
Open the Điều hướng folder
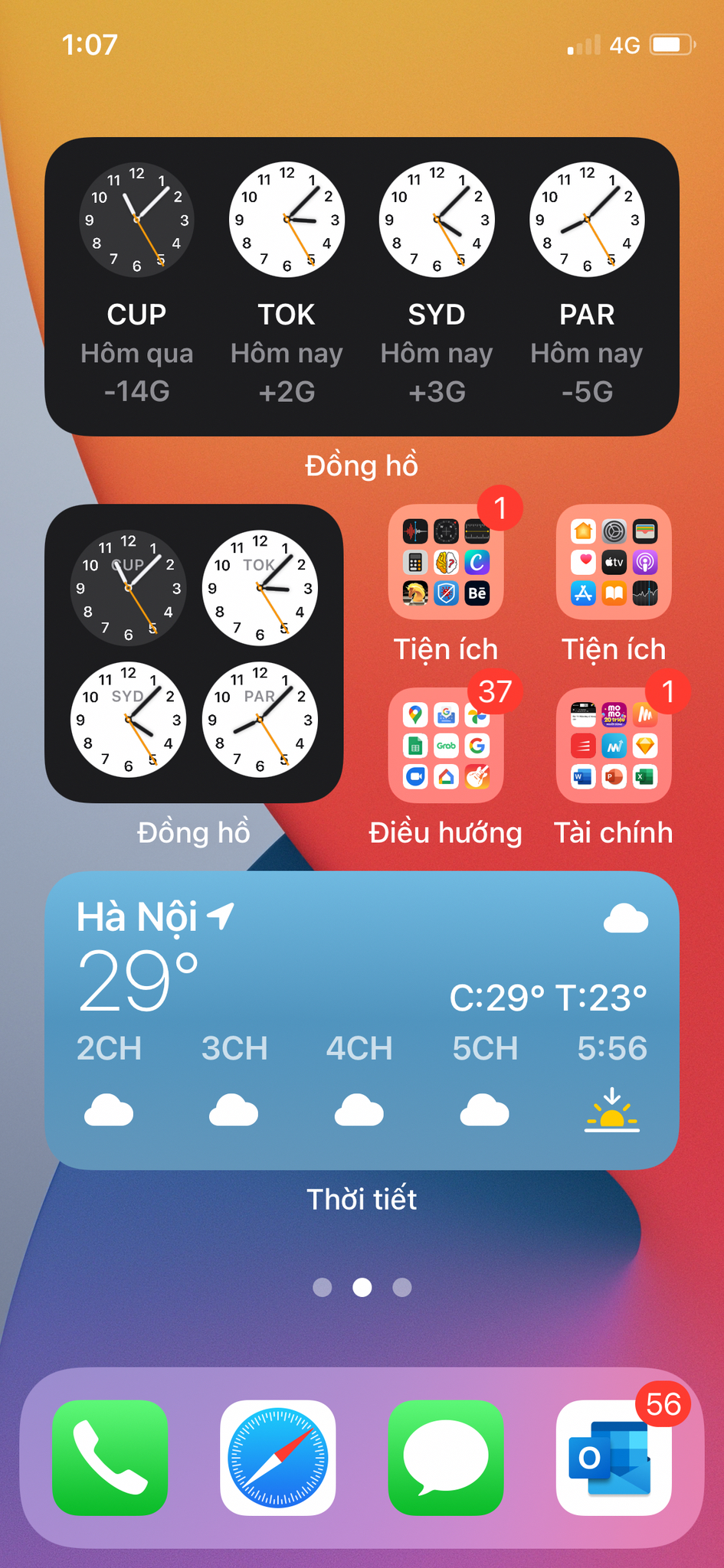click(x=446, y=745)
